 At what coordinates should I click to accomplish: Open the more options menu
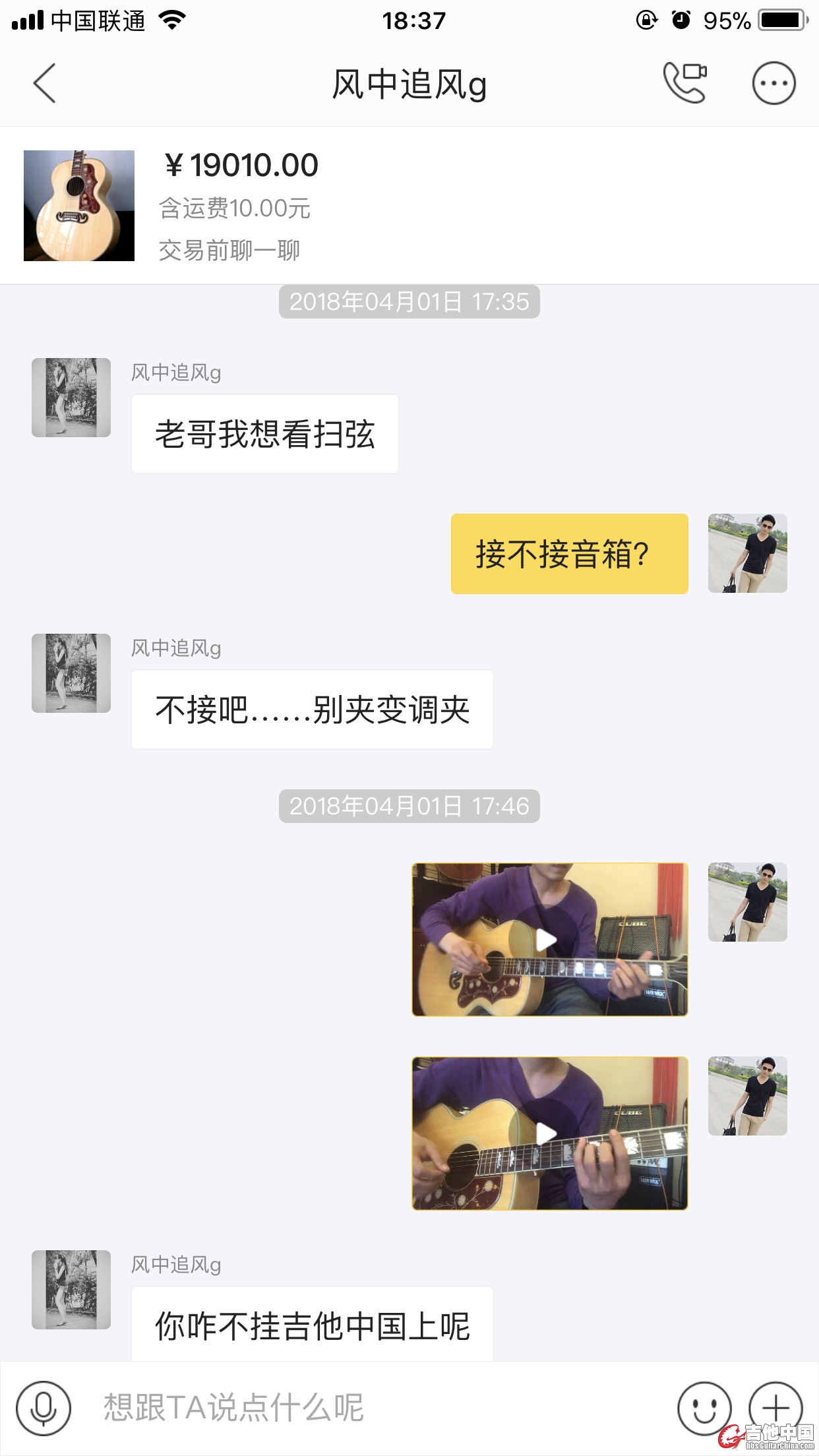773,84
